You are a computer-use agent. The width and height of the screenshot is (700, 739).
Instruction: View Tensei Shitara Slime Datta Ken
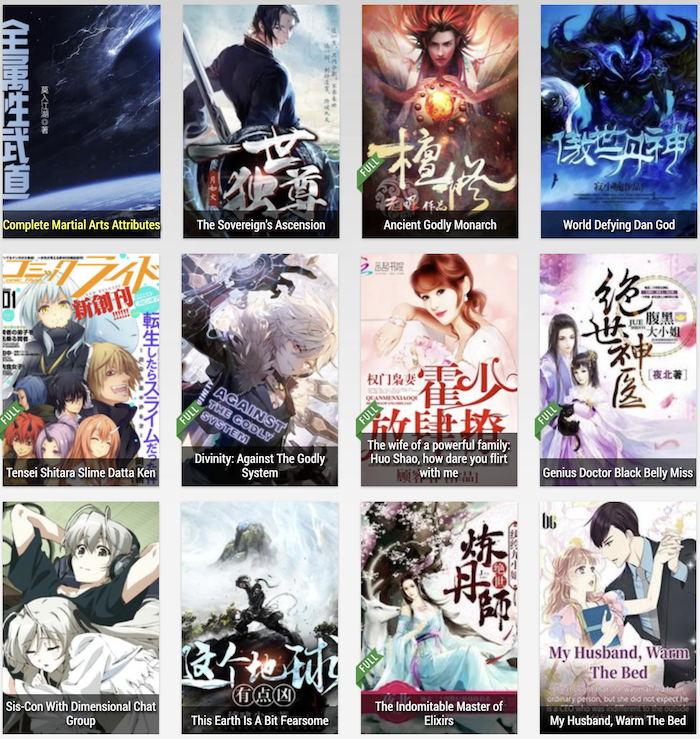click(81, 368)
